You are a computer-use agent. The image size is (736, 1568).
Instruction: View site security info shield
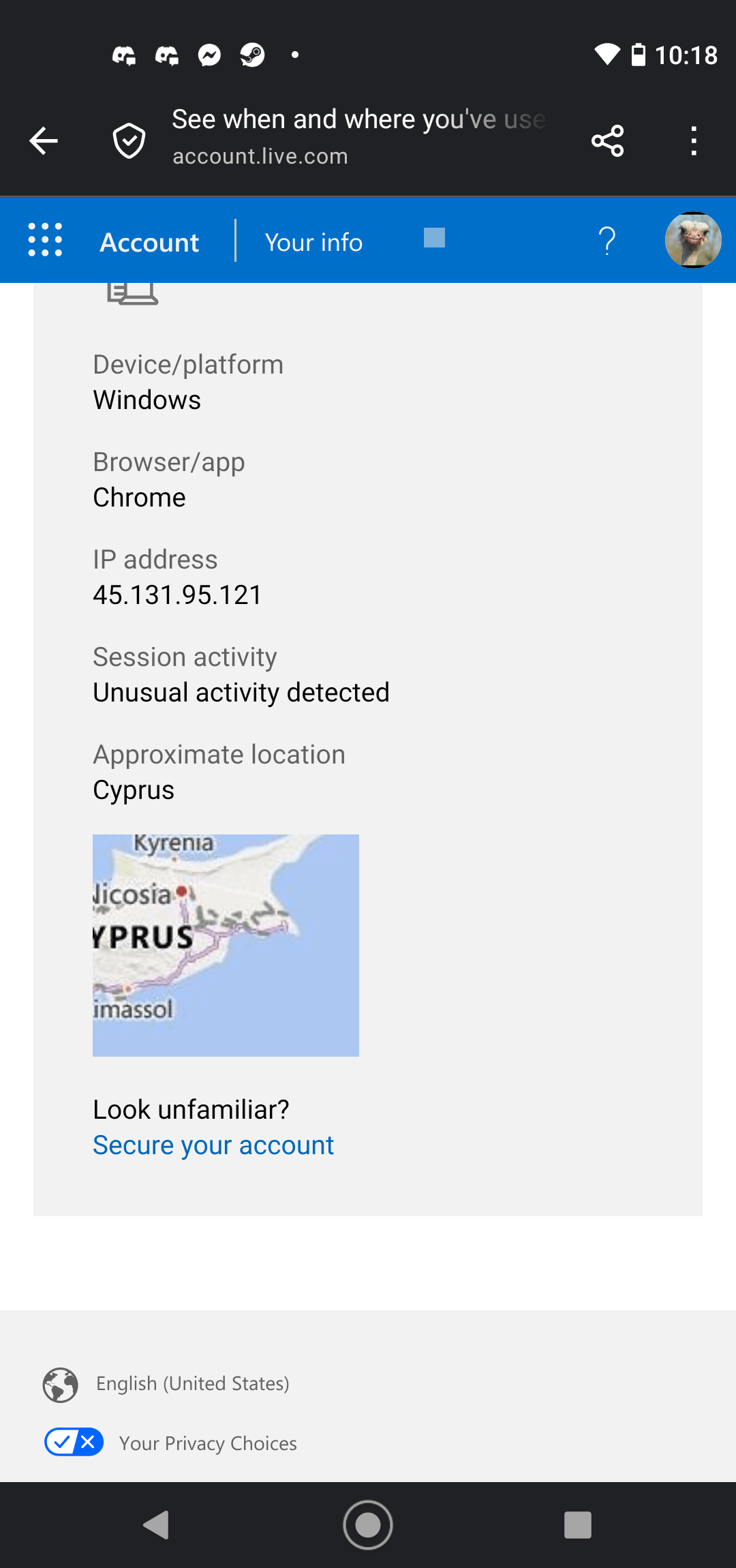click(129, 141)
